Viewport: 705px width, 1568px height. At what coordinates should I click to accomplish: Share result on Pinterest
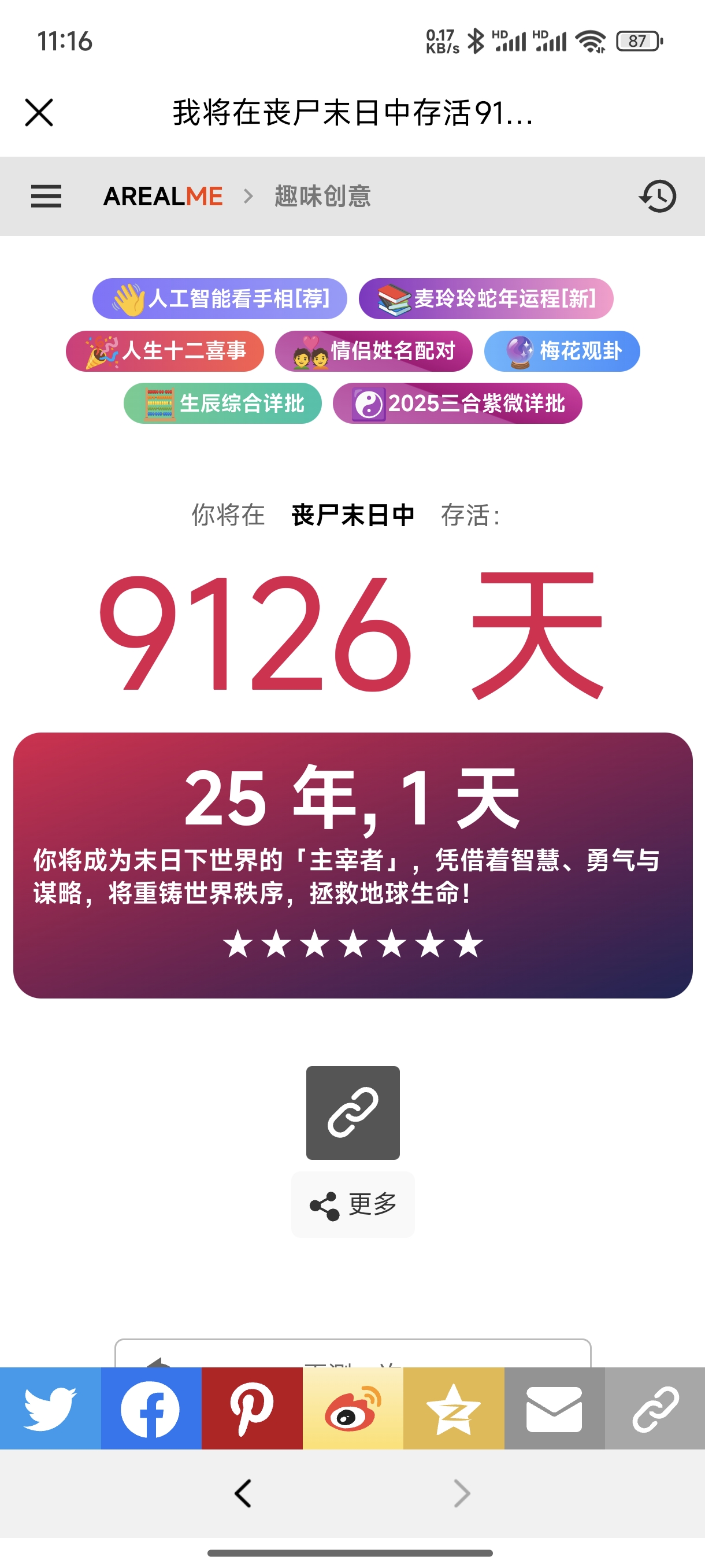tap(252, 1408)
